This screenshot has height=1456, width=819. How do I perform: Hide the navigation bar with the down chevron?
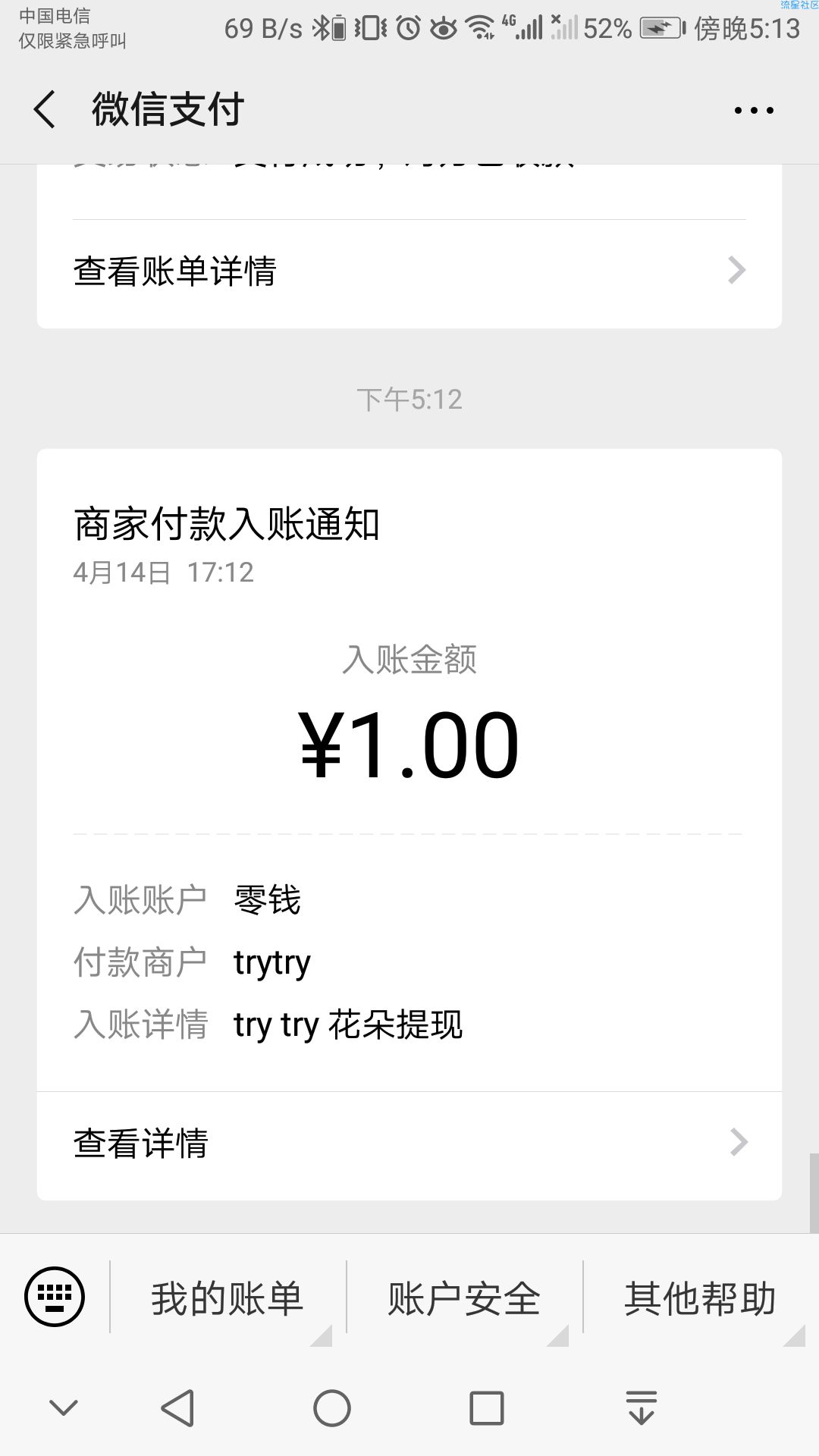coord(64,1409)
